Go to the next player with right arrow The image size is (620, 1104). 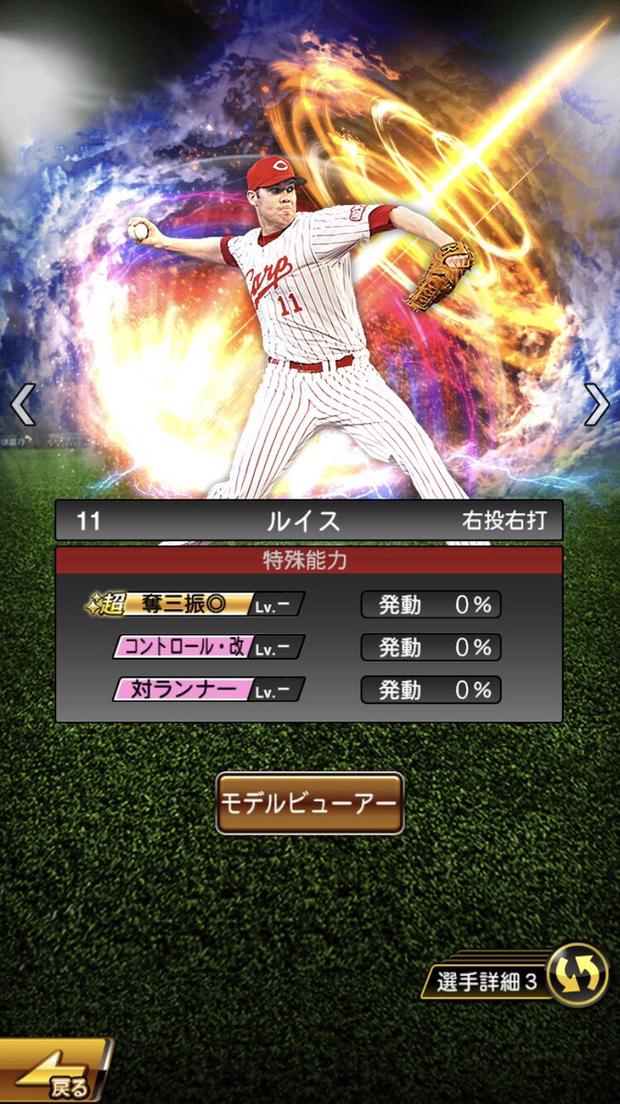coord(597,405)
